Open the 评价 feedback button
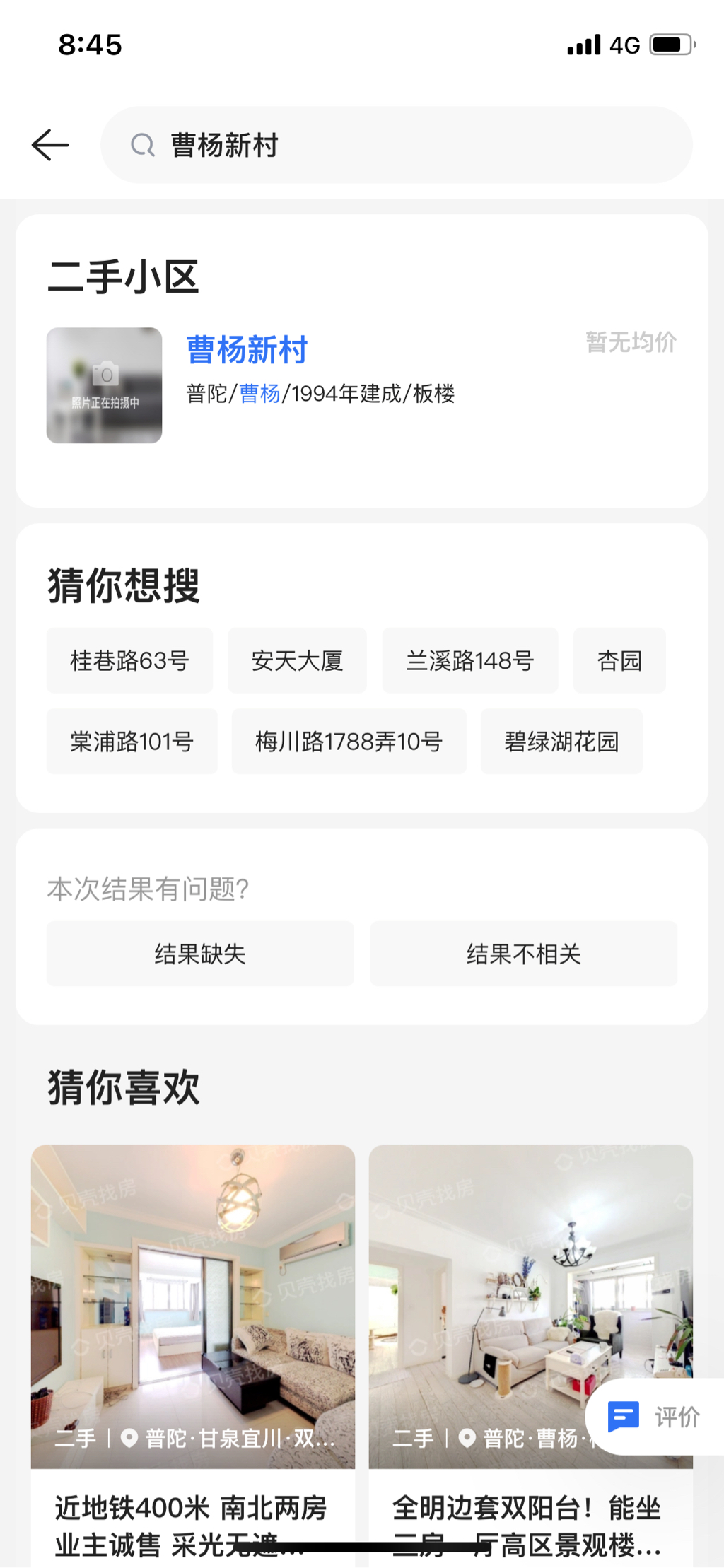The width and height of the screenshot is (724, 1568). pos(655,1417)
